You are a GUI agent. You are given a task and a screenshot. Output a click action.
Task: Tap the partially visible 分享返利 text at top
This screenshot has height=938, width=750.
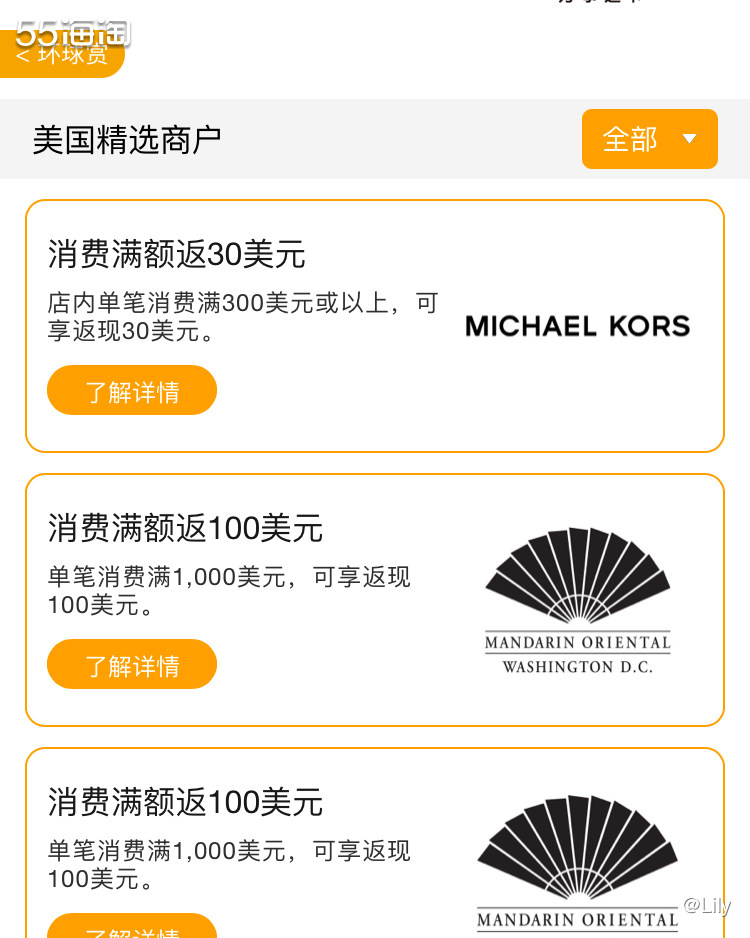click(x=597, y=5)
